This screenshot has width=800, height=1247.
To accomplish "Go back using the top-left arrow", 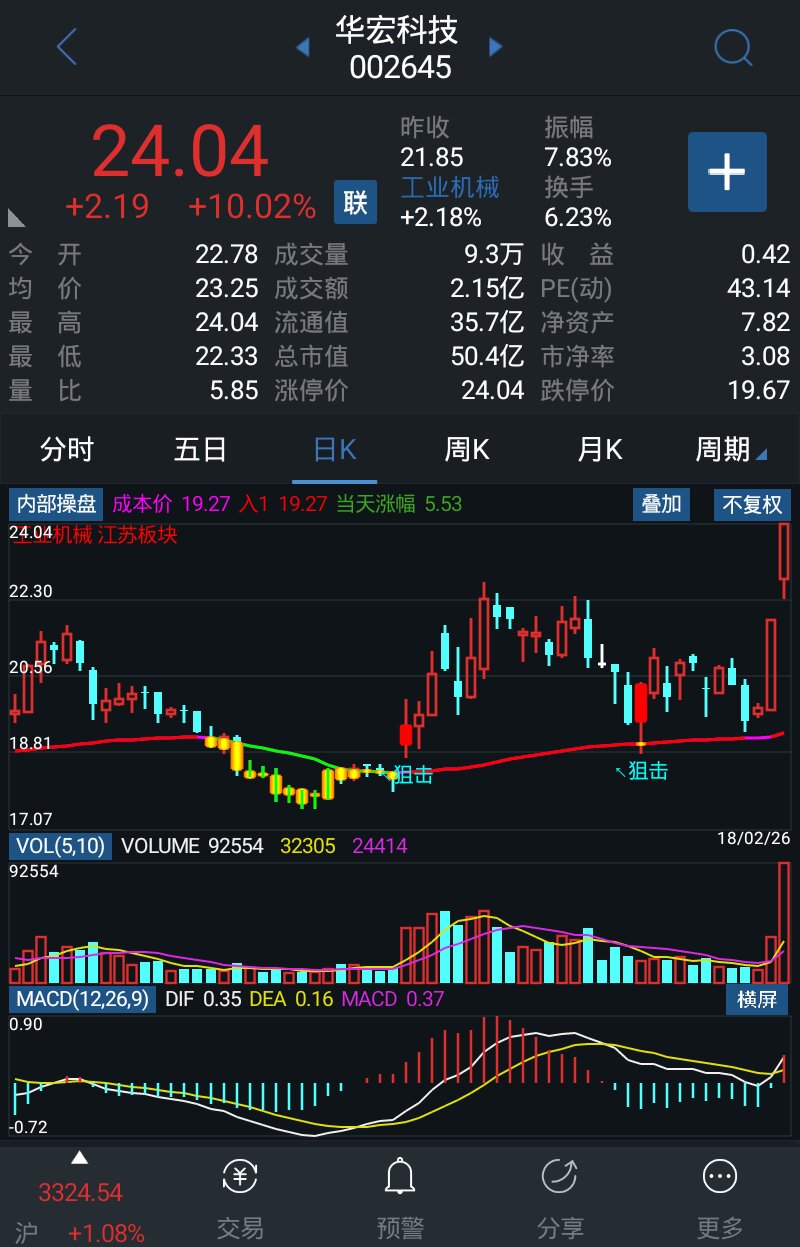I will click(66, 47).
